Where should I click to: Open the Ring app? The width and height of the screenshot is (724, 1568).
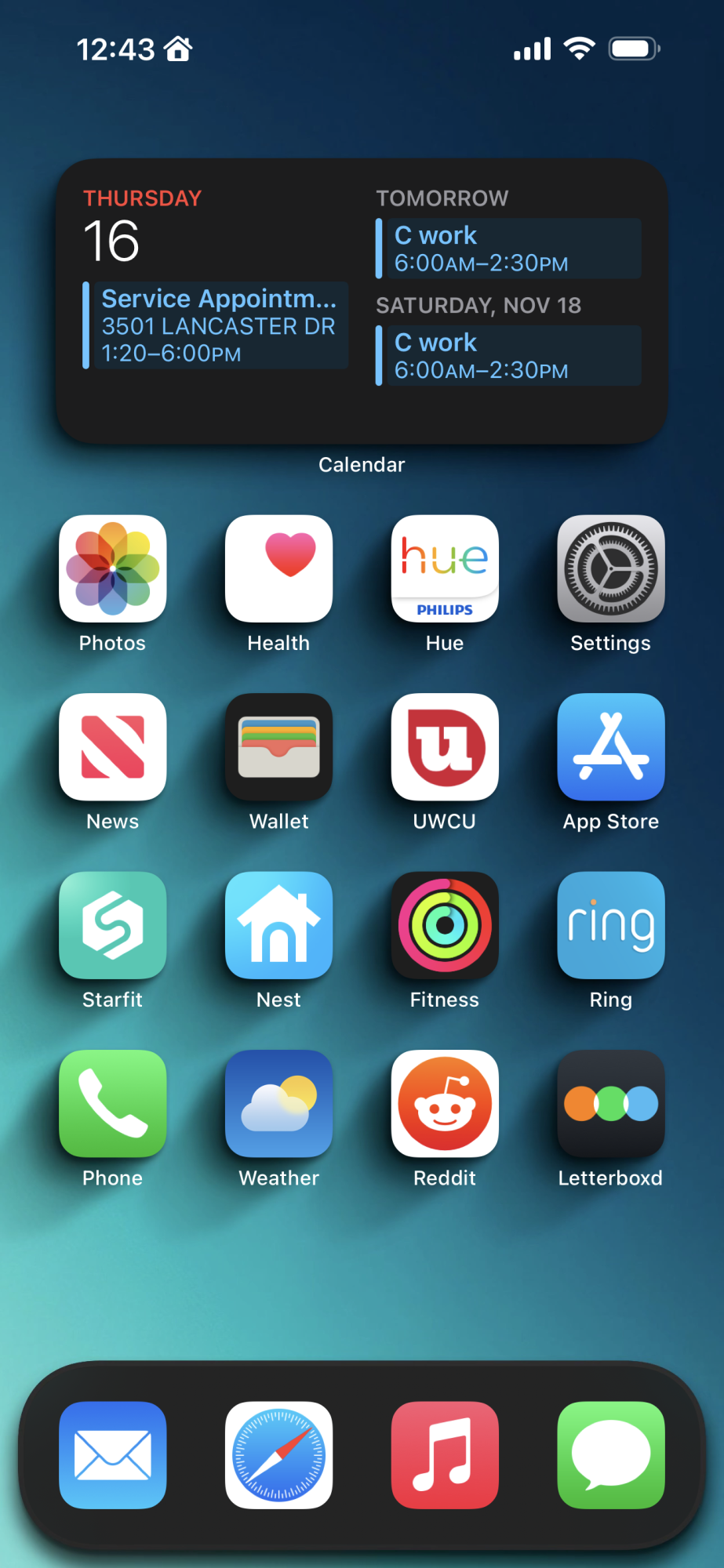610,925
